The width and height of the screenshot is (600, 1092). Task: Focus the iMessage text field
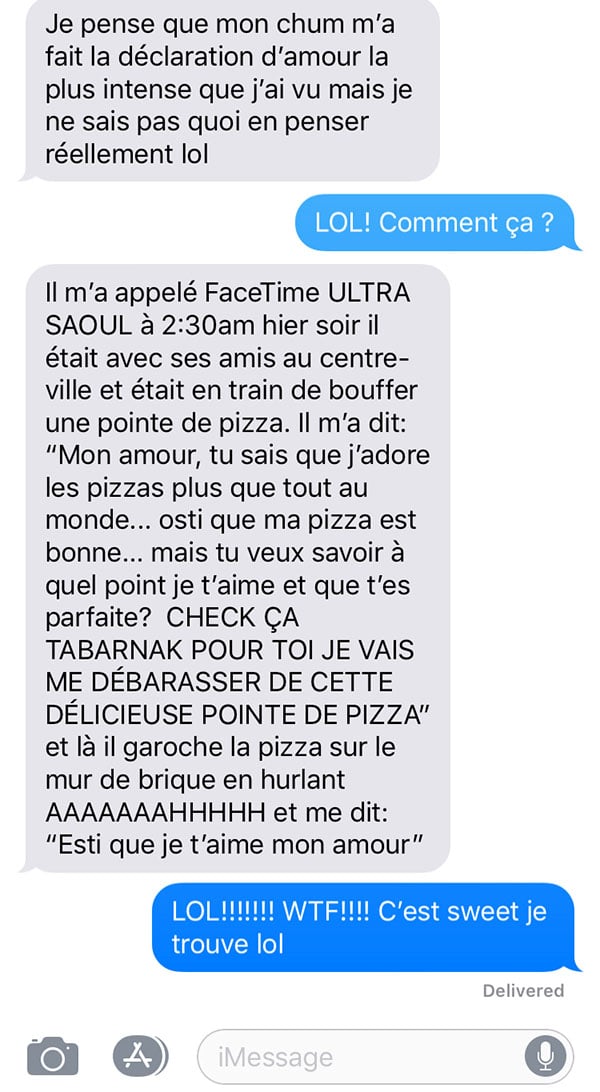coord(385,1057)
